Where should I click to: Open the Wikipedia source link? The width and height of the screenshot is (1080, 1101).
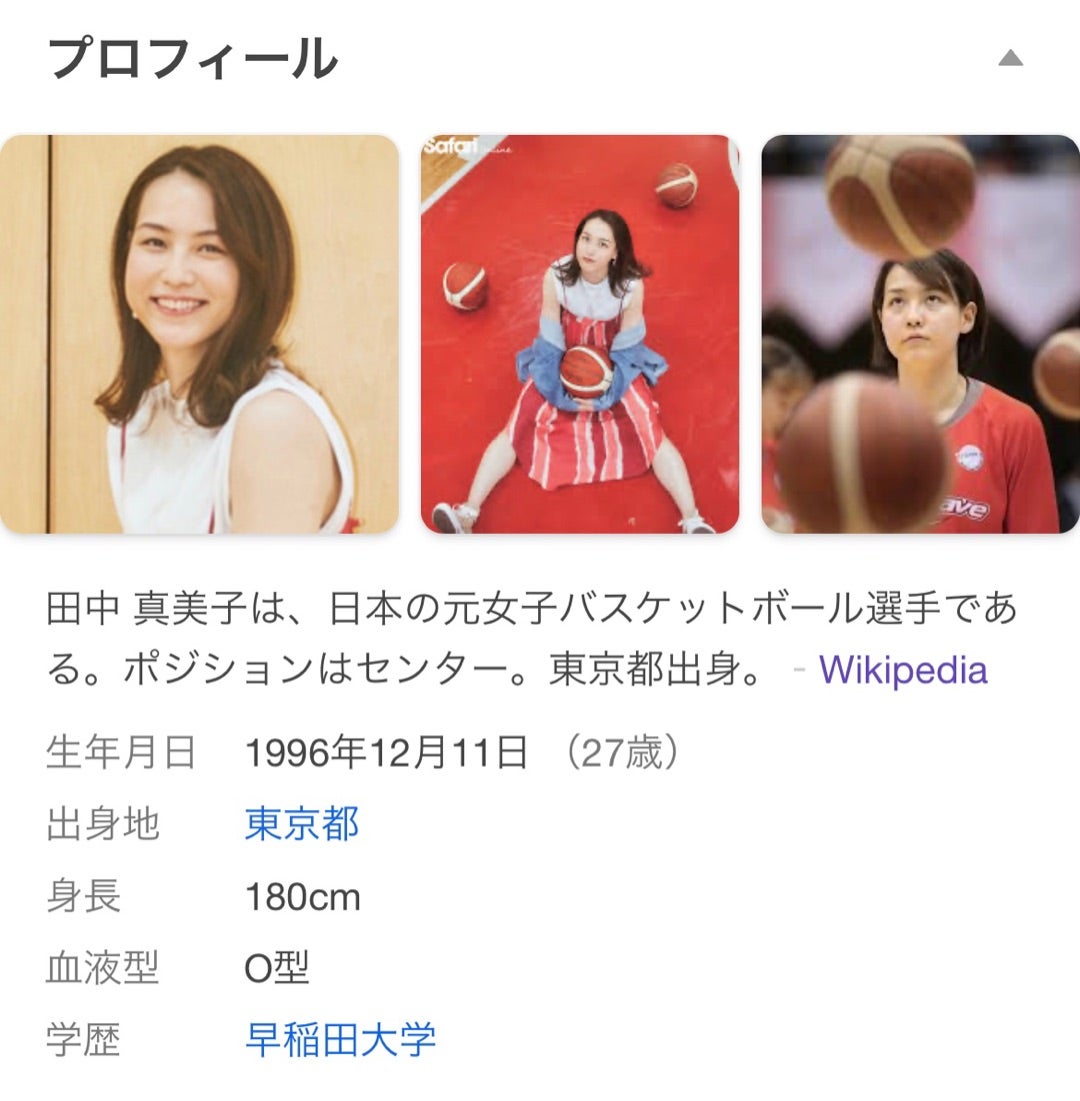pos(902,670)
